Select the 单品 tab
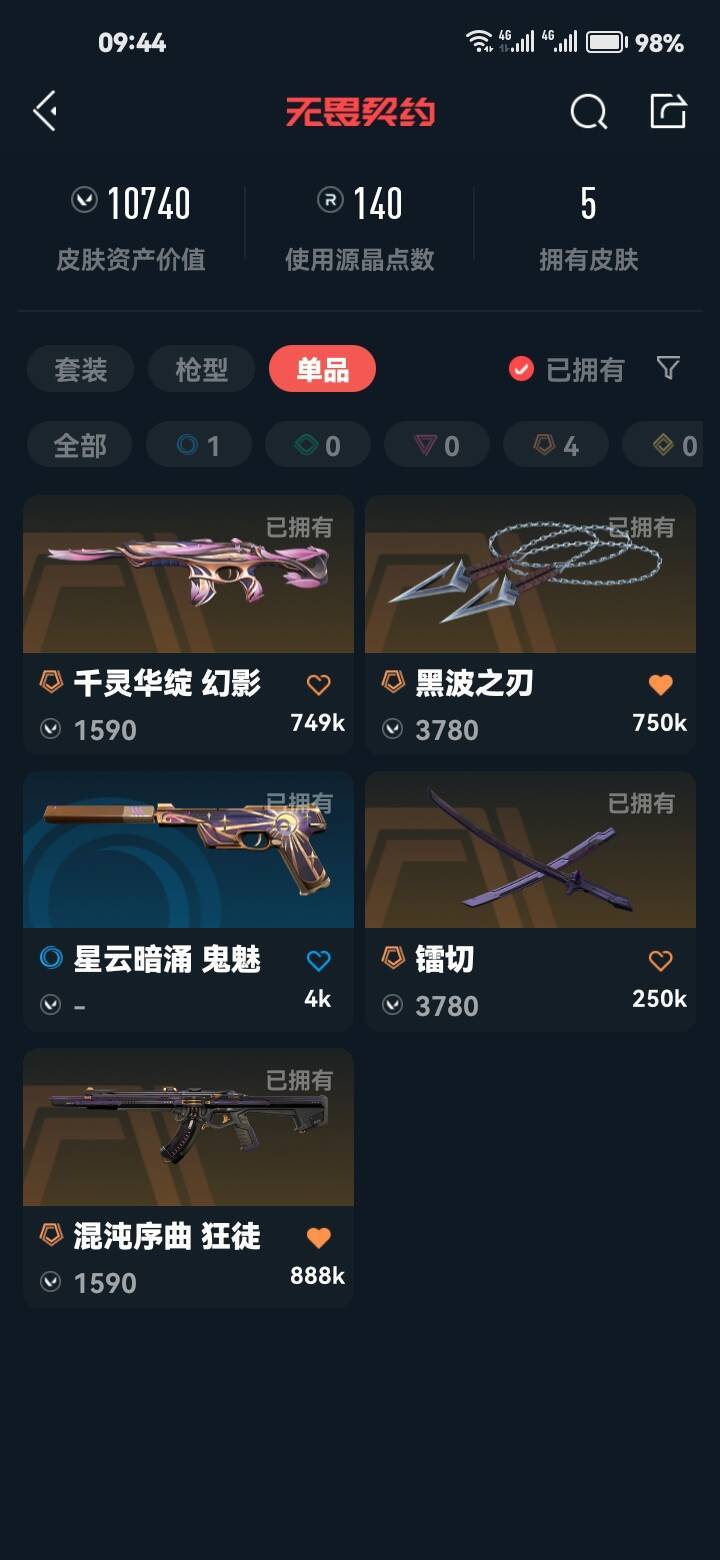 [x=323, y=369]
